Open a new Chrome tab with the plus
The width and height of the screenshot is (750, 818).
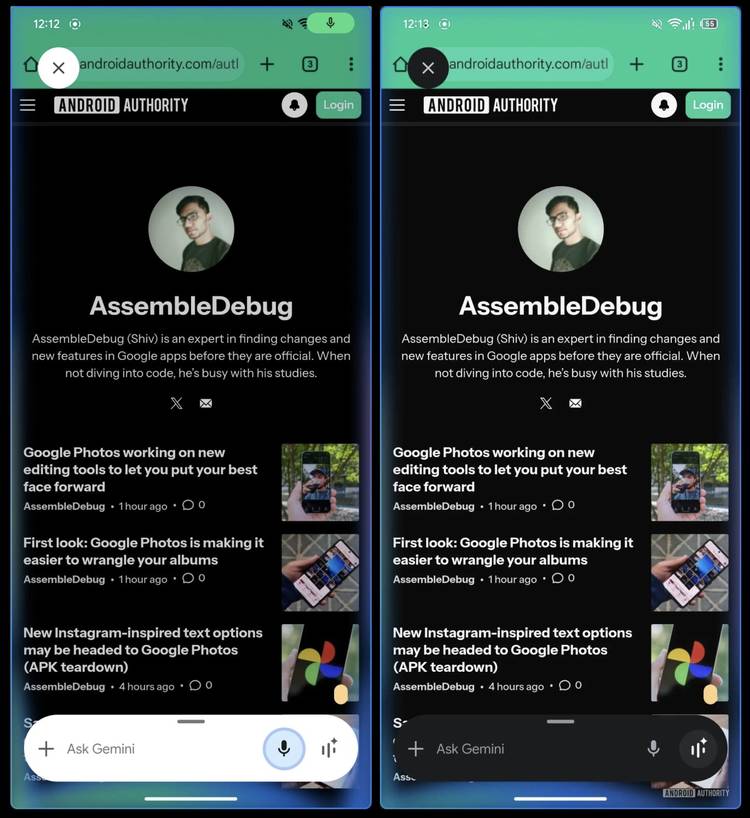pyautogui.click(x=267, y=63)
